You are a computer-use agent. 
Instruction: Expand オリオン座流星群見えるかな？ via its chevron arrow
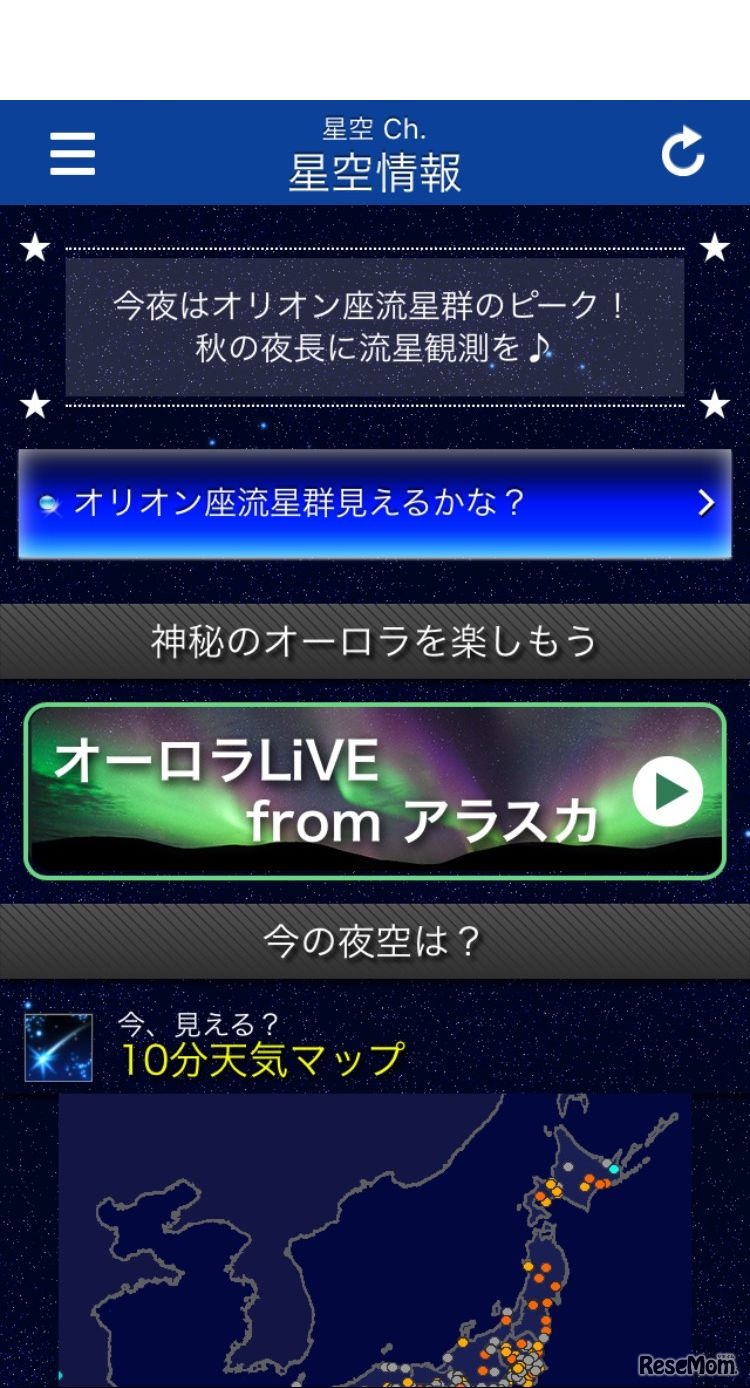click(x=707, y=504)
